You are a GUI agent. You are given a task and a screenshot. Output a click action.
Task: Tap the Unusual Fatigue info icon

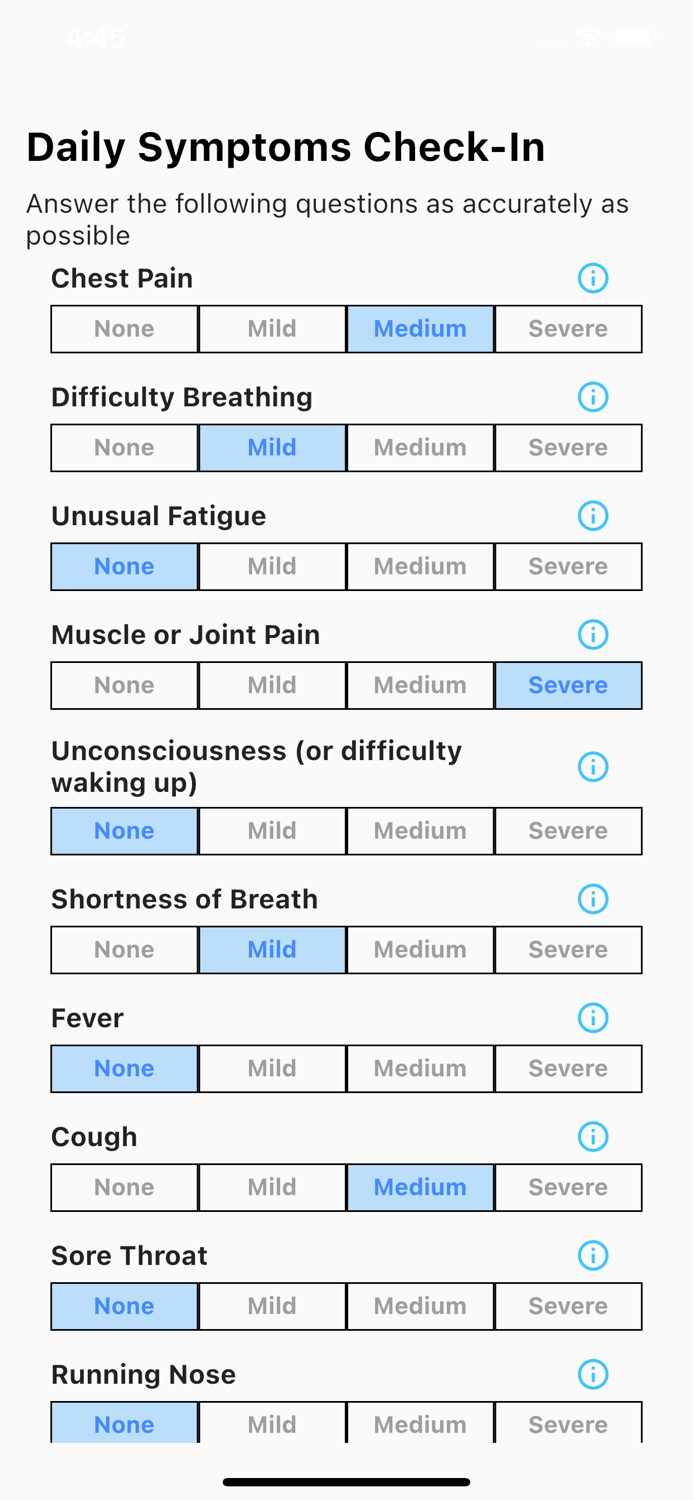pyautogui.click(x=593, y=516)
